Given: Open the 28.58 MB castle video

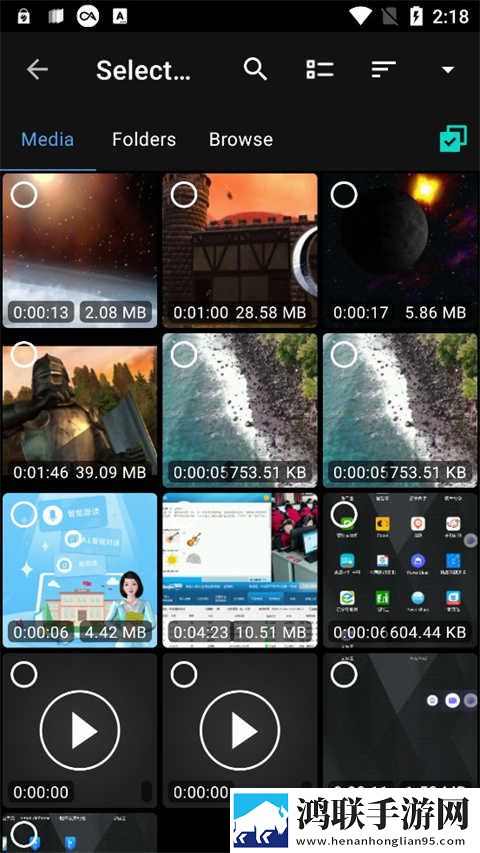Looking at the screenshot, I should tap(239, 250).
